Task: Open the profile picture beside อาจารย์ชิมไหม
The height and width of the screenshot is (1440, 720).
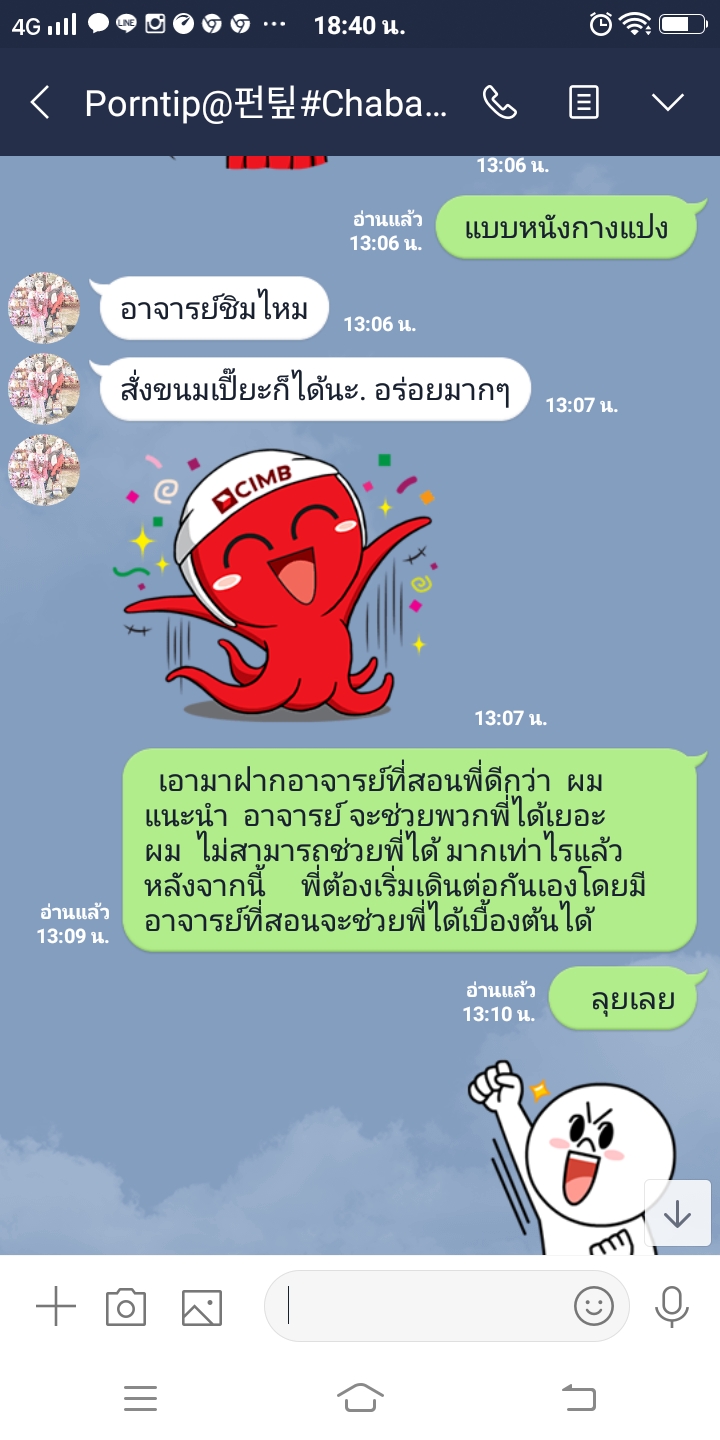Action: click(44, 308)
